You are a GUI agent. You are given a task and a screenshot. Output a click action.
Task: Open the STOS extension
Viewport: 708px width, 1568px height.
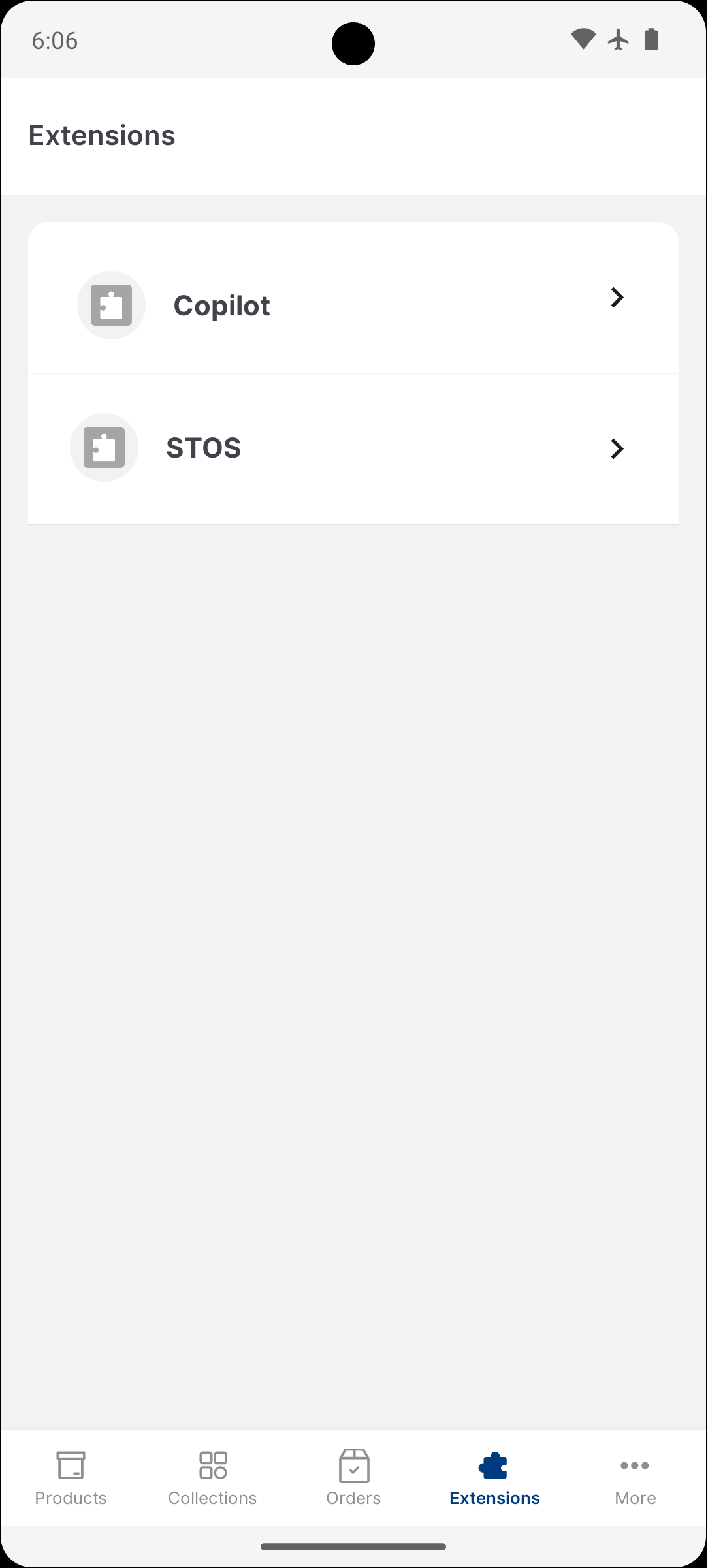(353, 448)
